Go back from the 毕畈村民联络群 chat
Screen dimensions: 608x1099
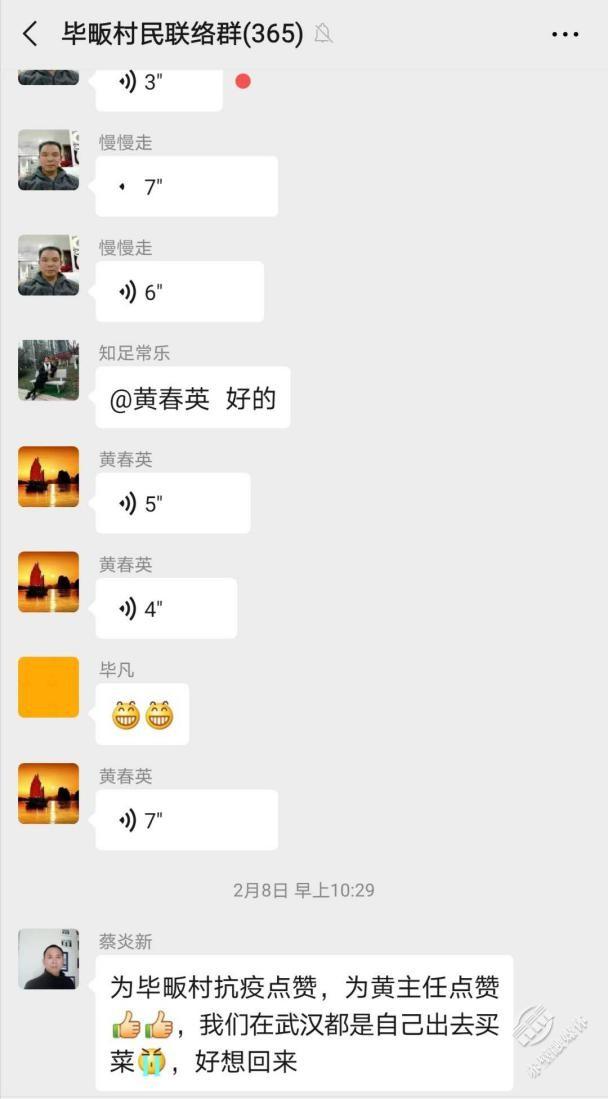pos(30,34)
